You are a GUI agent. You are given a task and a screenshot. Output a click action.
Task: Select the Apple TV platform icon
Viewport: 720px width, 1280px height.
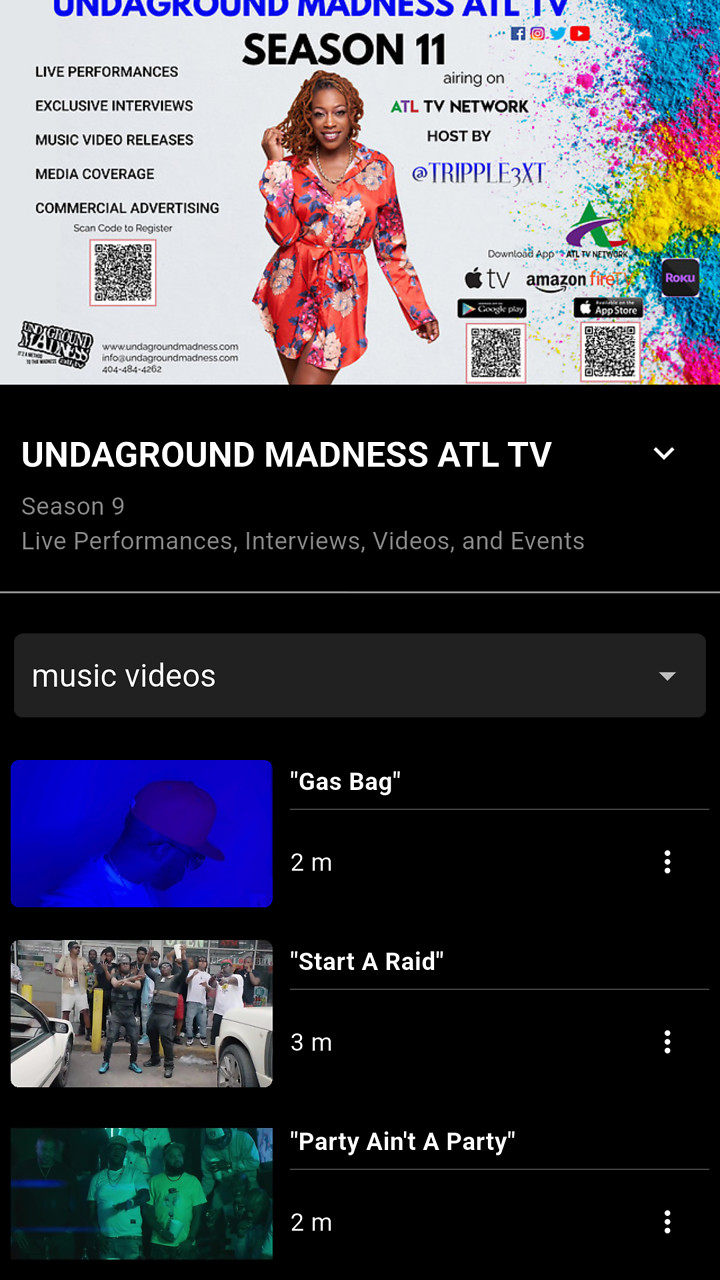click(x=487, y=278)
